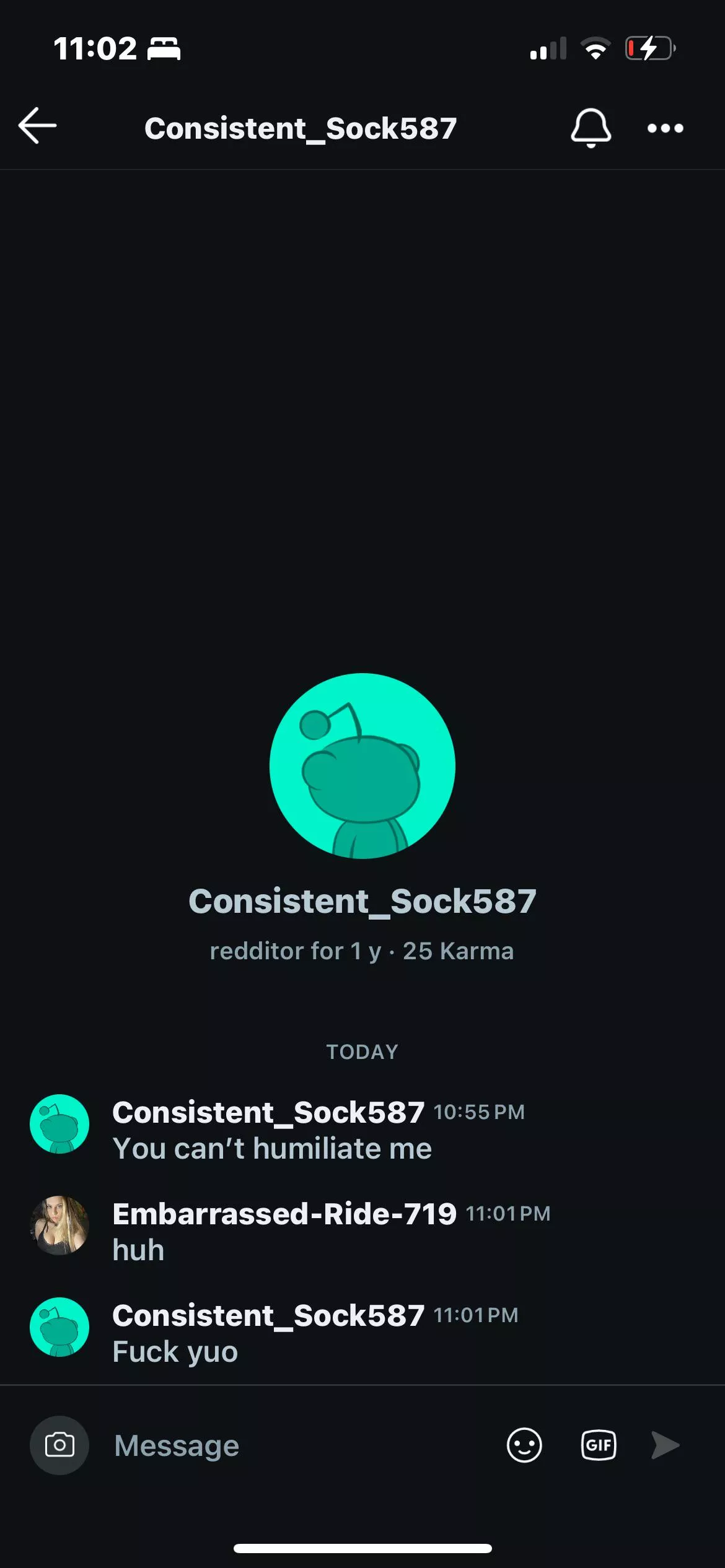The height and width of the screenshot is (1568, 725).
Task: Open the GIF picker
Action: [x=598, y=1445]
